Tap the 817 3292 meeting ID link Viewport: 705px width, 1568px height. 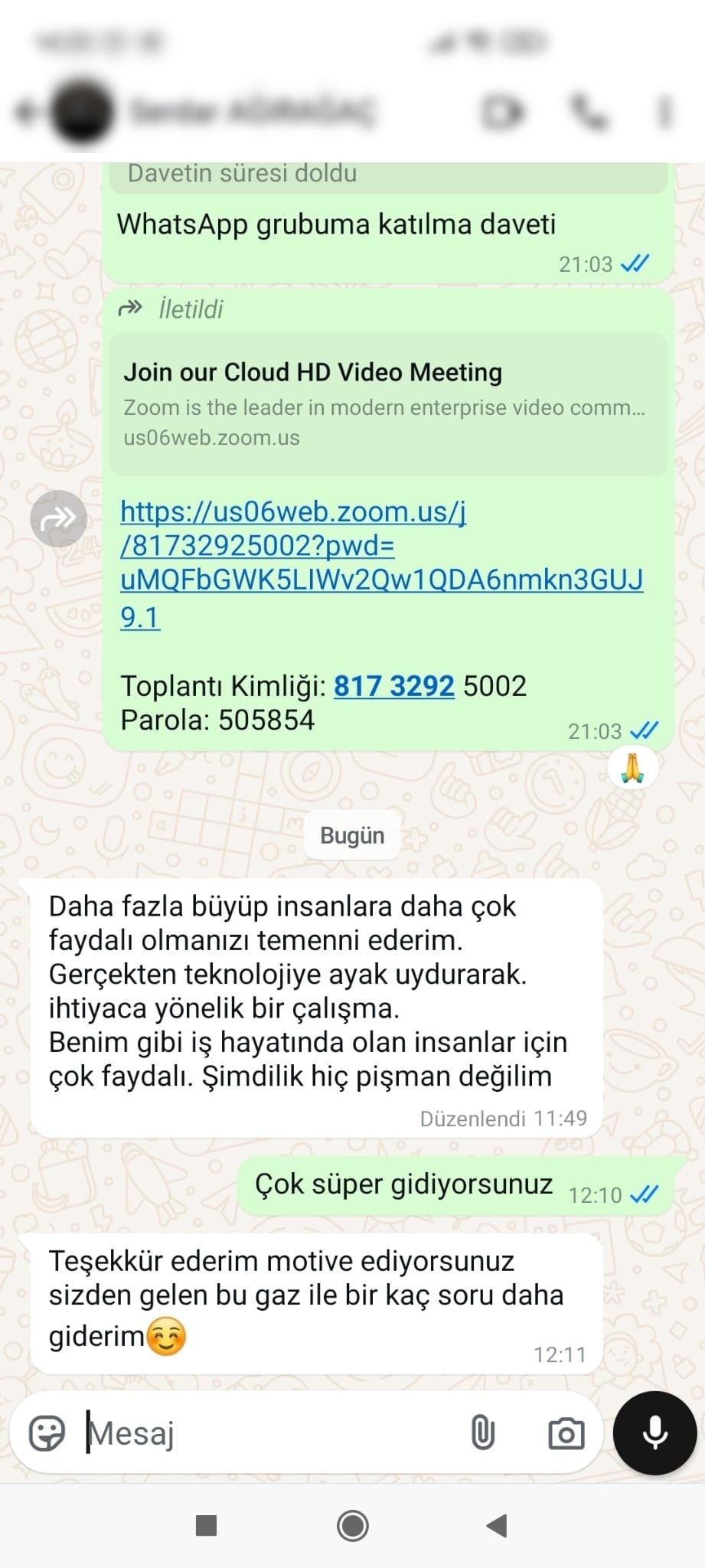coord(393,685)
